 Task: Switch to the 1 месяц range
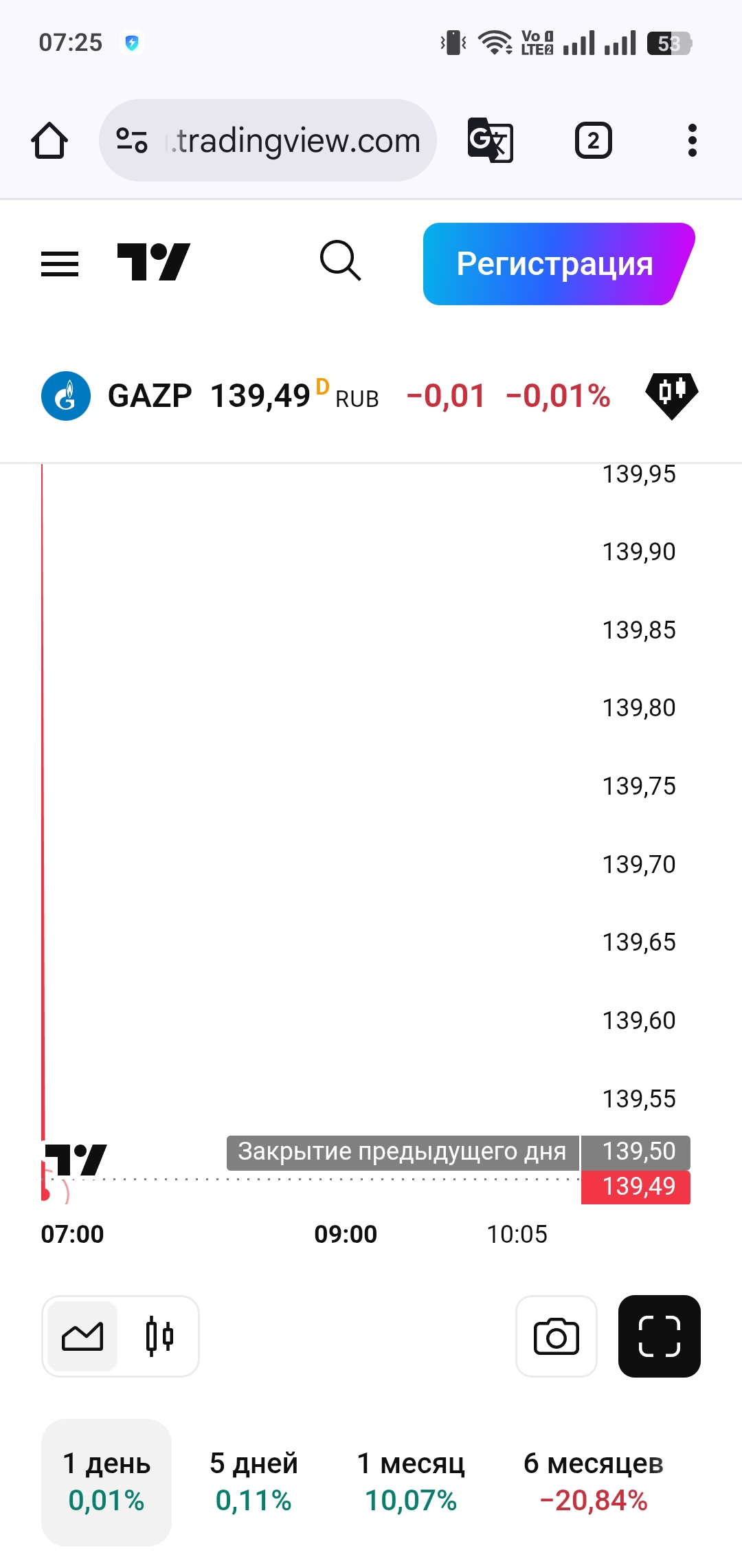pyautogui.click(x=411, y=1481)
